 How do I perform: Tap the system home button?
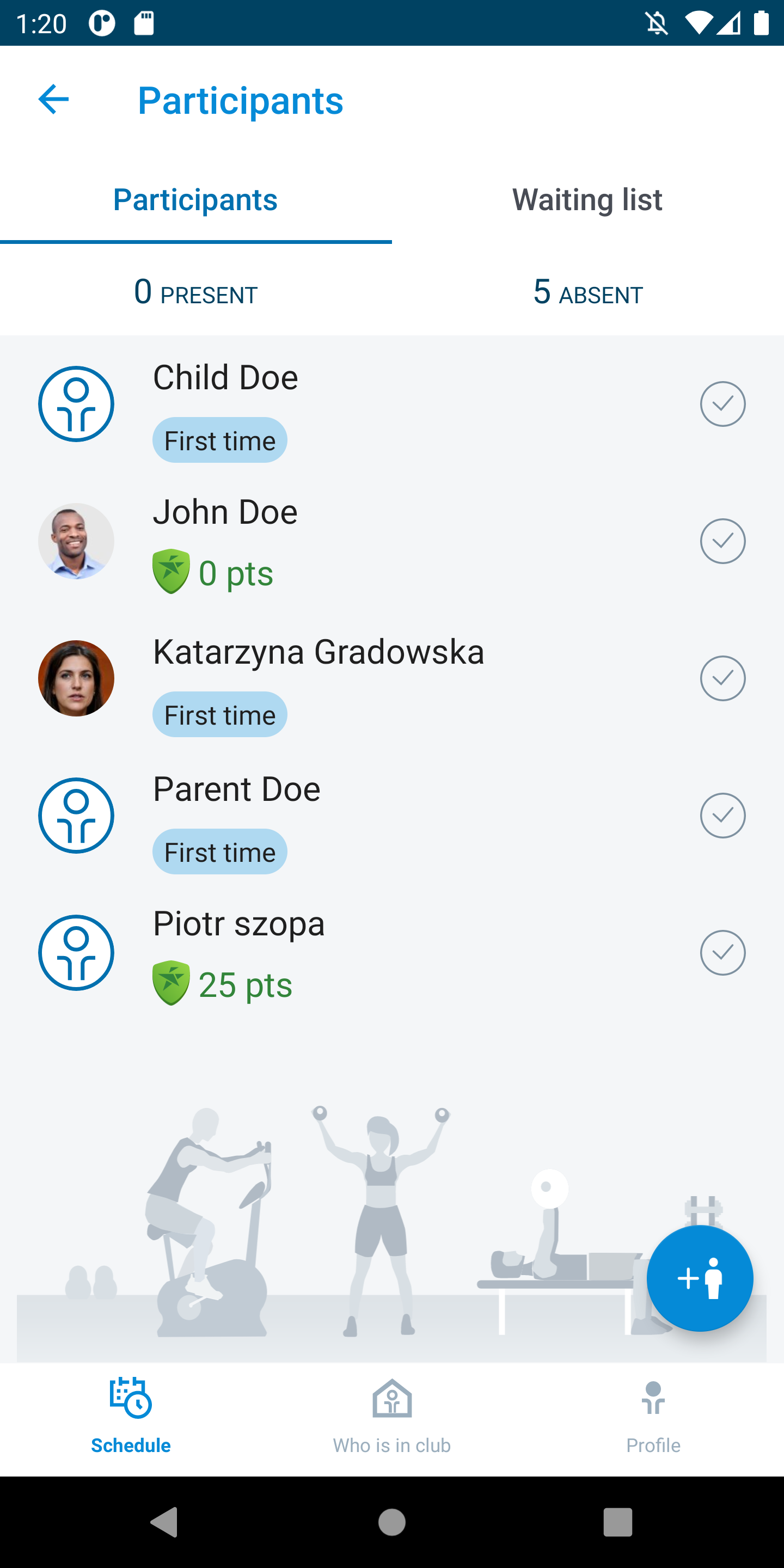pyautogui.click(x=392, y=1522)
